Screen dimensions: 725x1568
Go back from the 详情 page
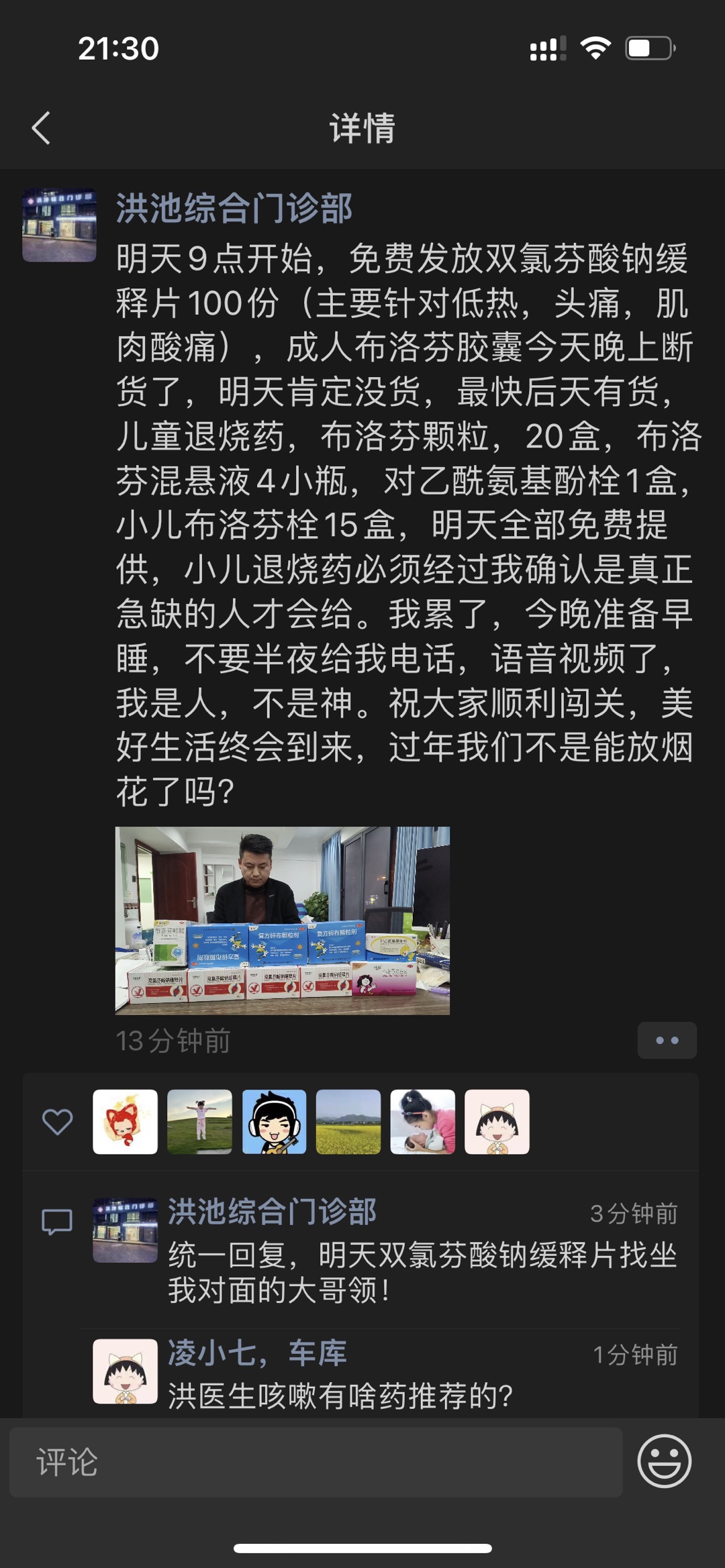point(42,128)
